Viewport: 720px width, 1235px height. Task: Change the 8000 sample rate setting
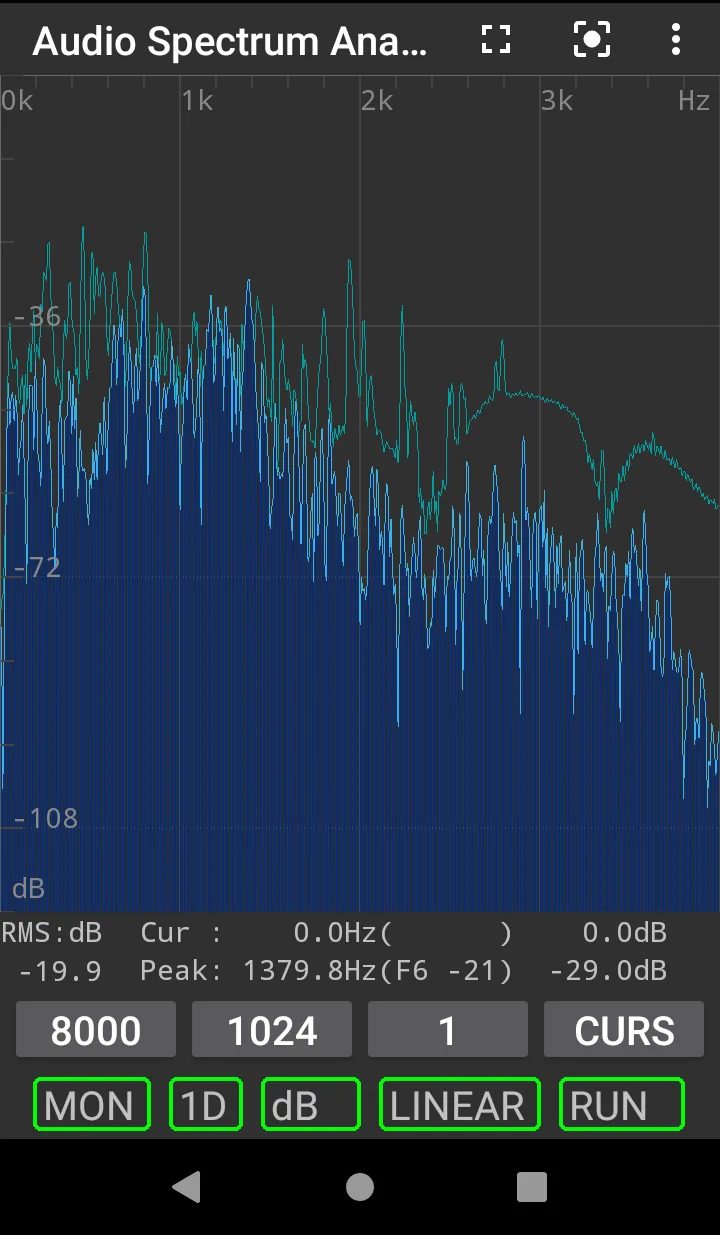tap(96, 1030)
